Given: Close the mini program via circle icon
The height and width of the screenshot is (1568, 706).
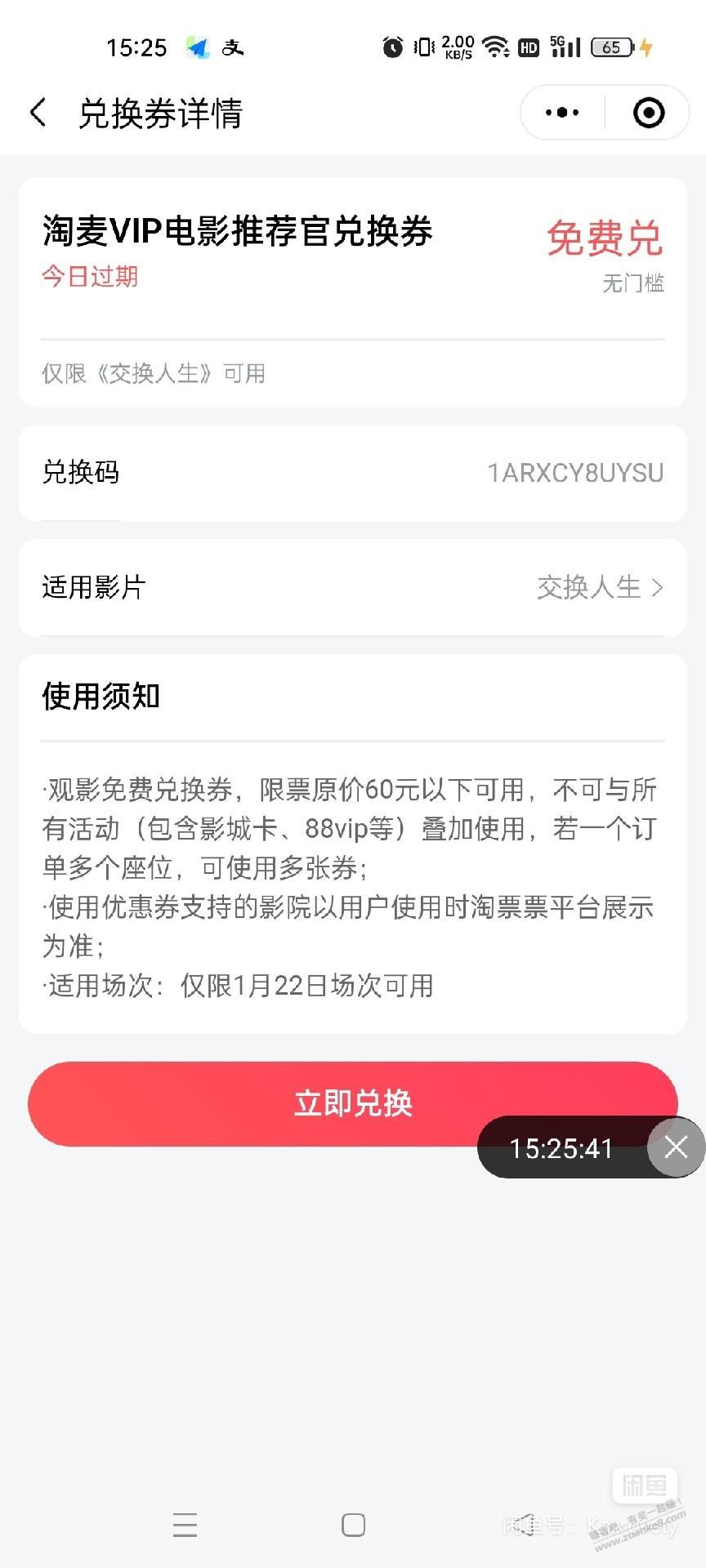Looking at the screenshot, I should tap(649, 113).
